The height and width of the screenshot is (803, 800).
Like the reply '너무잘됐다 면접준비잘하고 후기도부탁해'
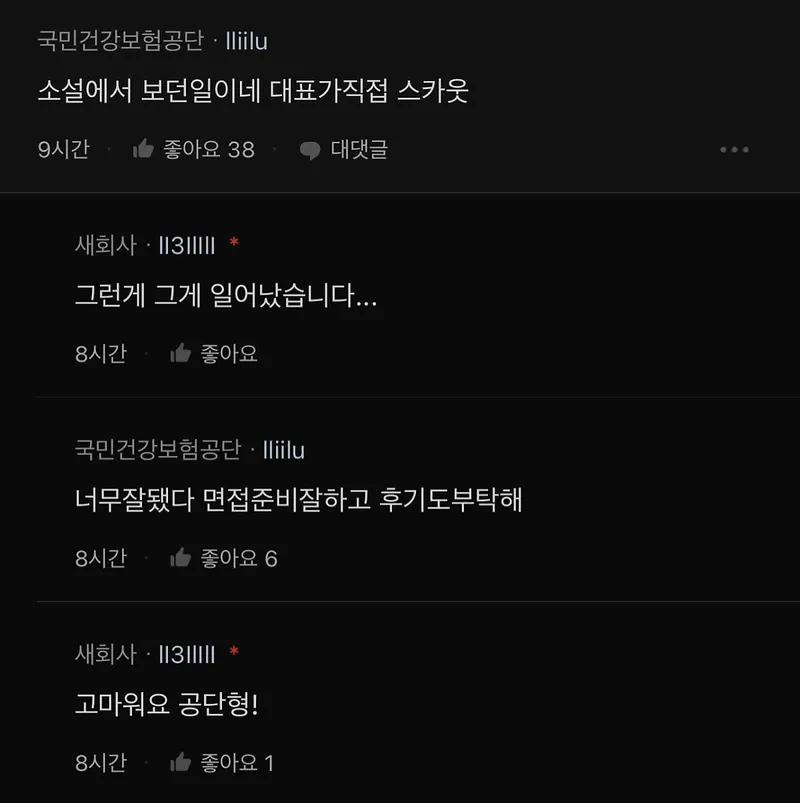[223, 558]
